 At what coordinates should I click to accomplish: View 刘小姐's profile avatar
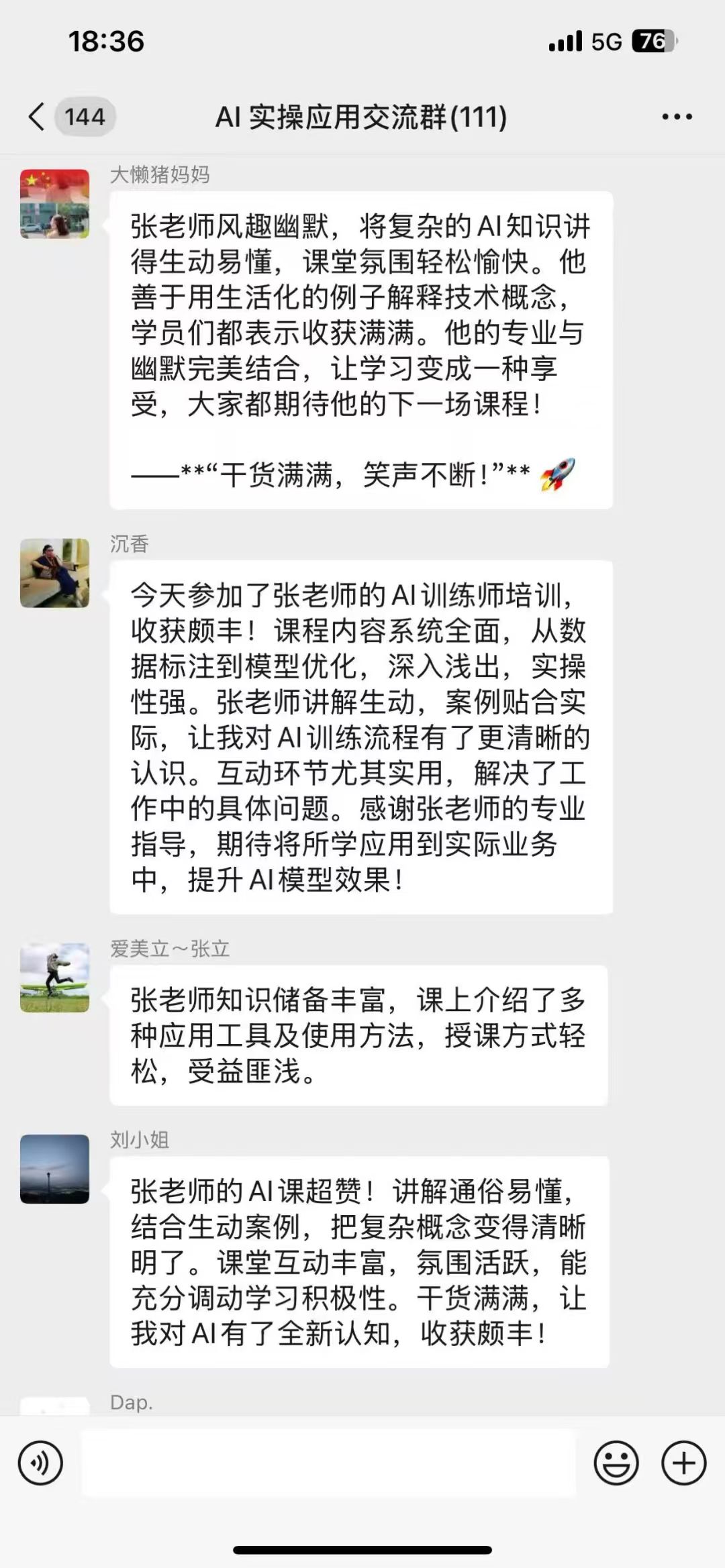point(54,1169)
